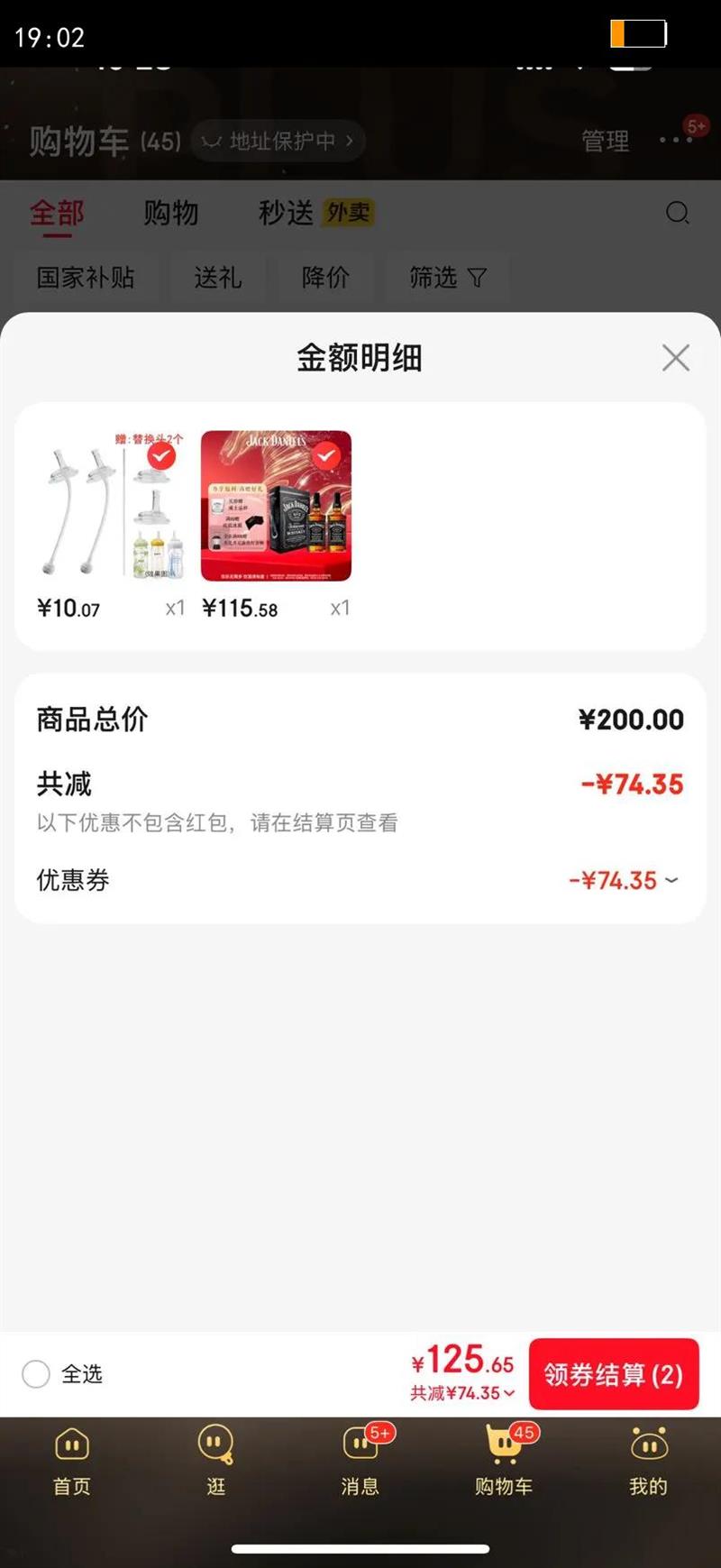Collapse the 共减¥74.35 summary
721x1568 pixels.
point(463,1393)
